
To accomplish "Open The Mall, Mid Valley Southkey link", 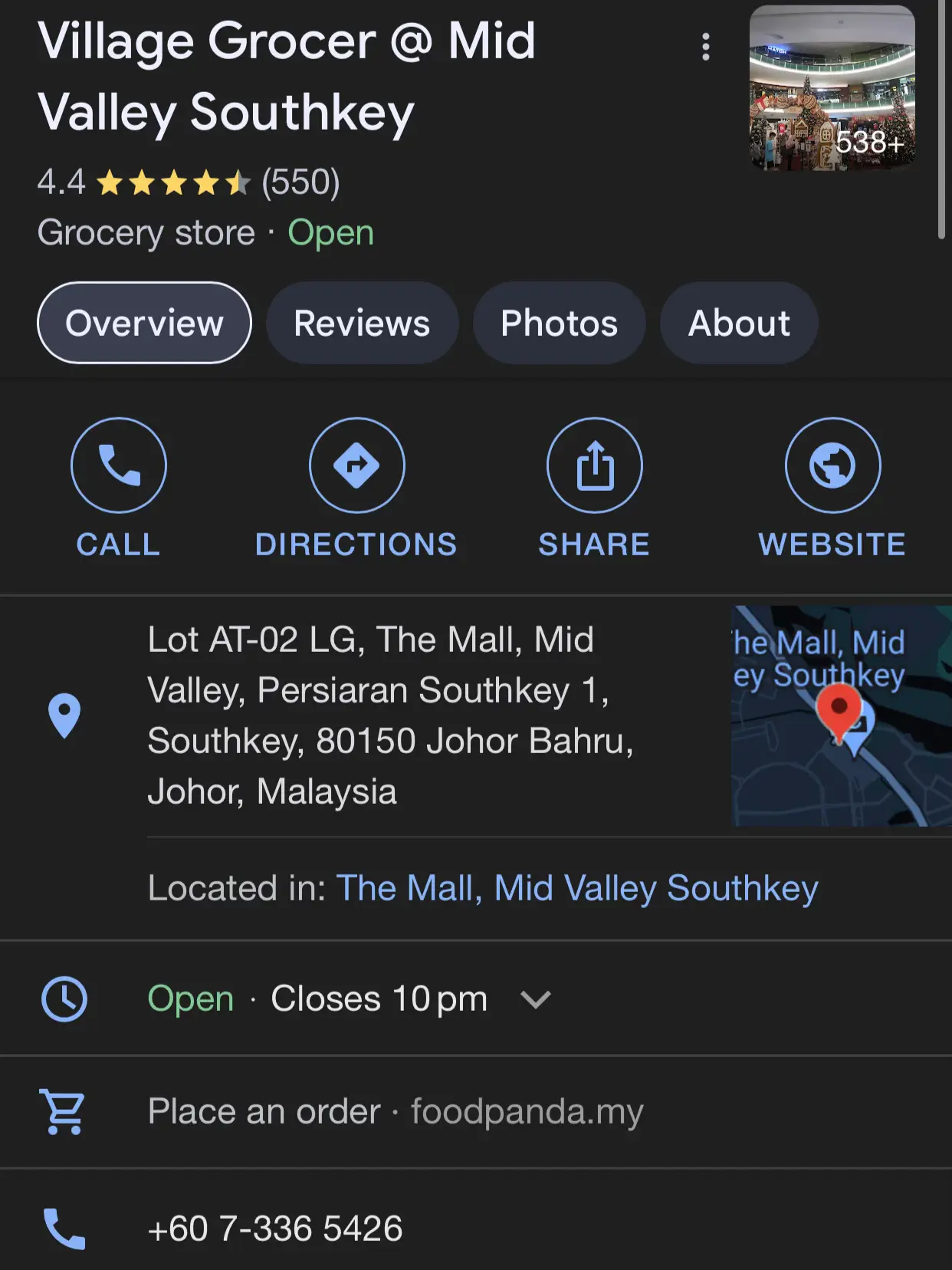I will pyautogui.click(x=576, y=888).
